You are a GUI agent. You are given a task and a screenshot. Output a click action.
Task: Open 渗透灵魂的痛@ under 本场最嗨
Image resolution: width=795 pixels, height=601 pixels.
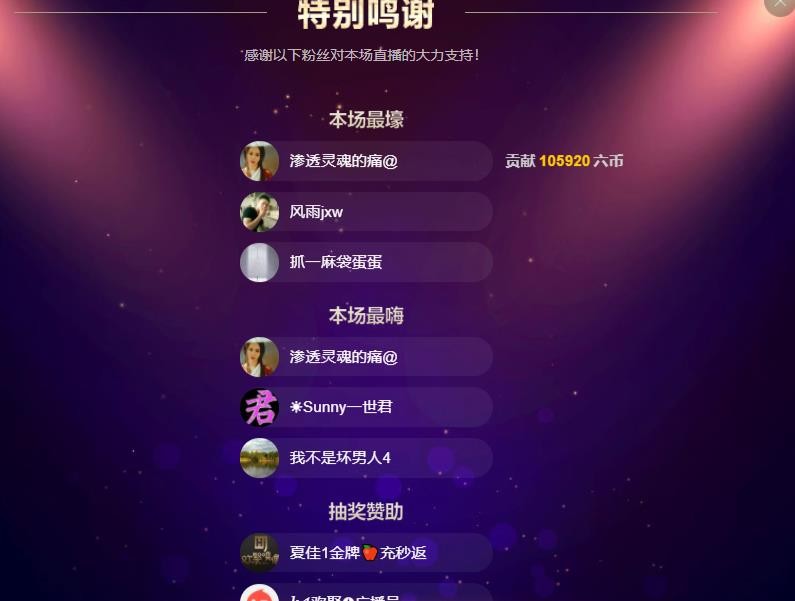pyautogui.click(x=366, y=357)
